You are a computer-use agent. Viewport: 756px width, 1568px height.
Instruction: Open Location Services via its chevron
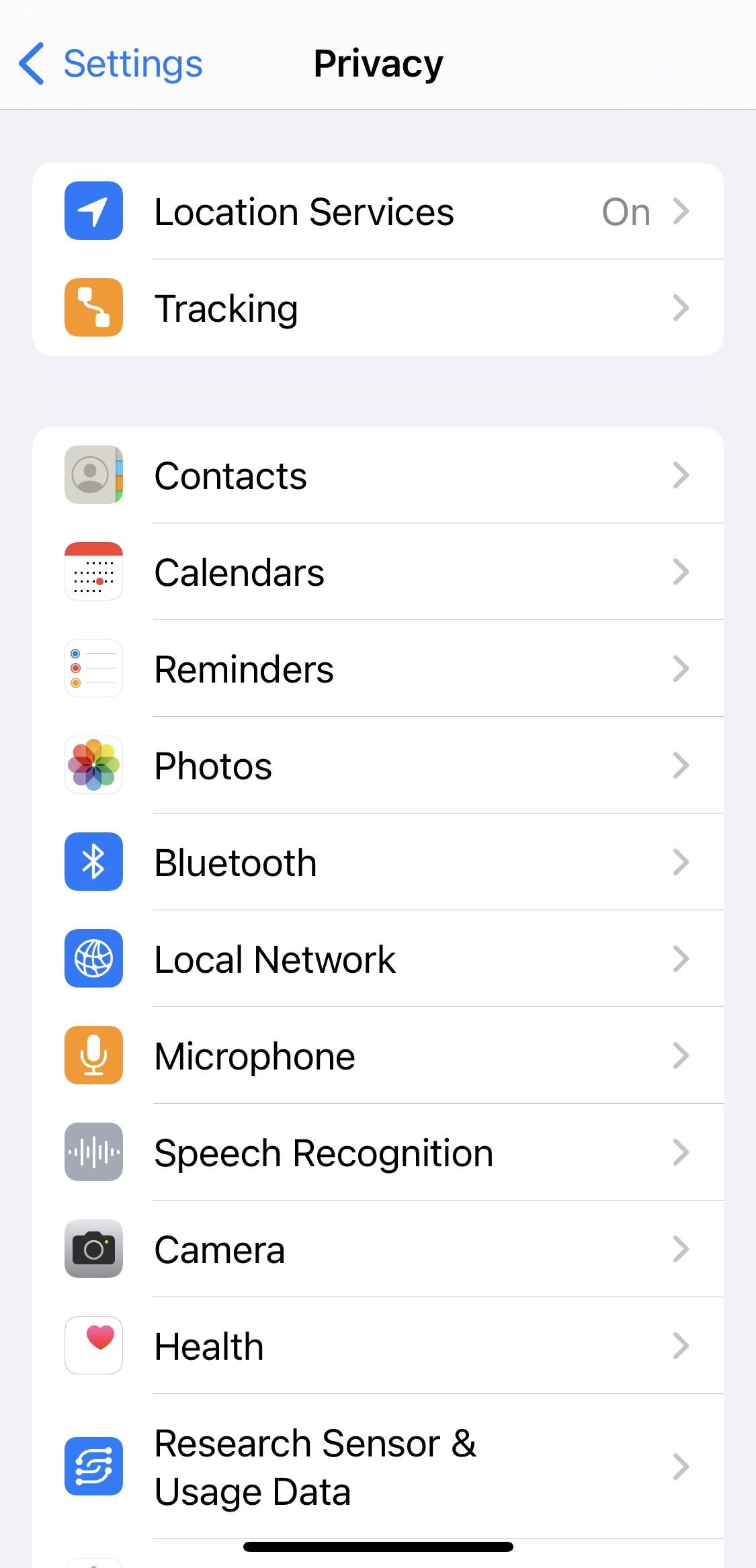click(x=681, y=211)
